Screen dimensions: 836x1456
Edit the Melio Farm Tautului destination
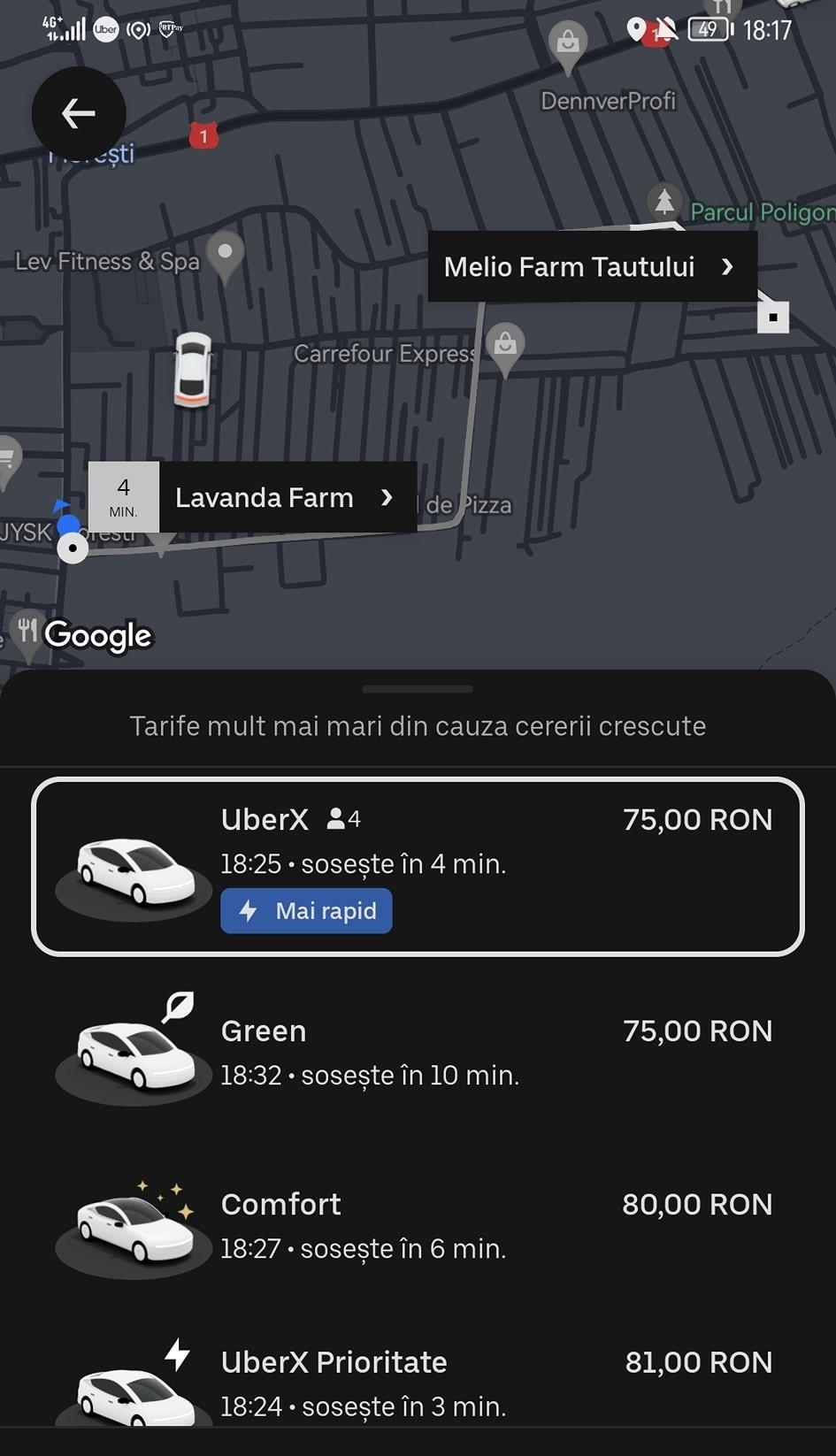pyautogui.click(x=591, y=267)
